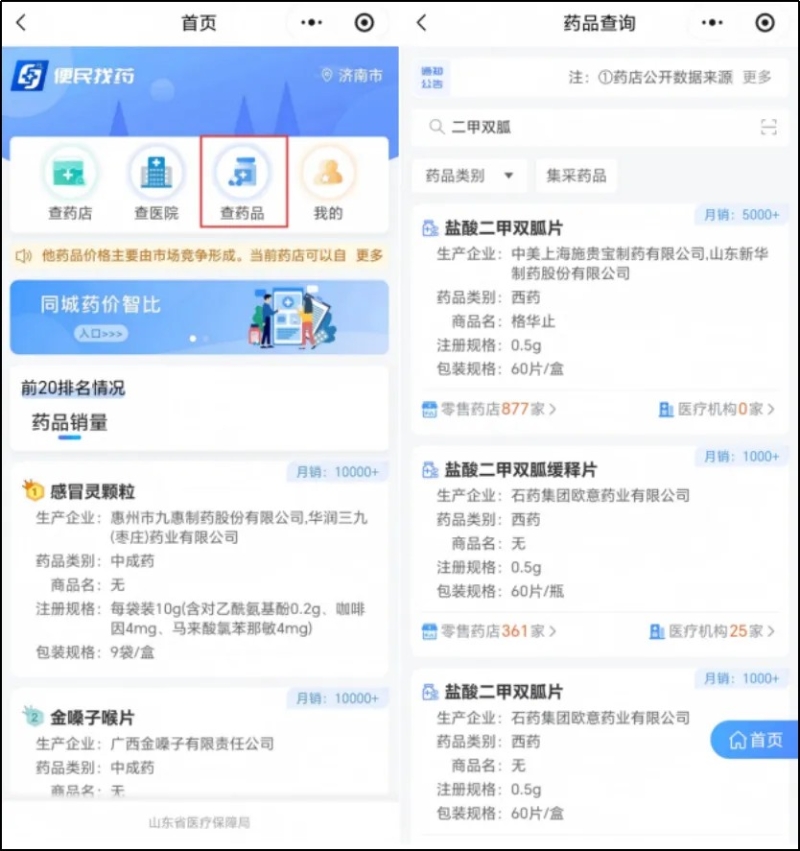Screen dimensions: 800x851
Task: Open 更多 next to the 药店公开数据来源 notice
Action: click(x=757, y=77)
